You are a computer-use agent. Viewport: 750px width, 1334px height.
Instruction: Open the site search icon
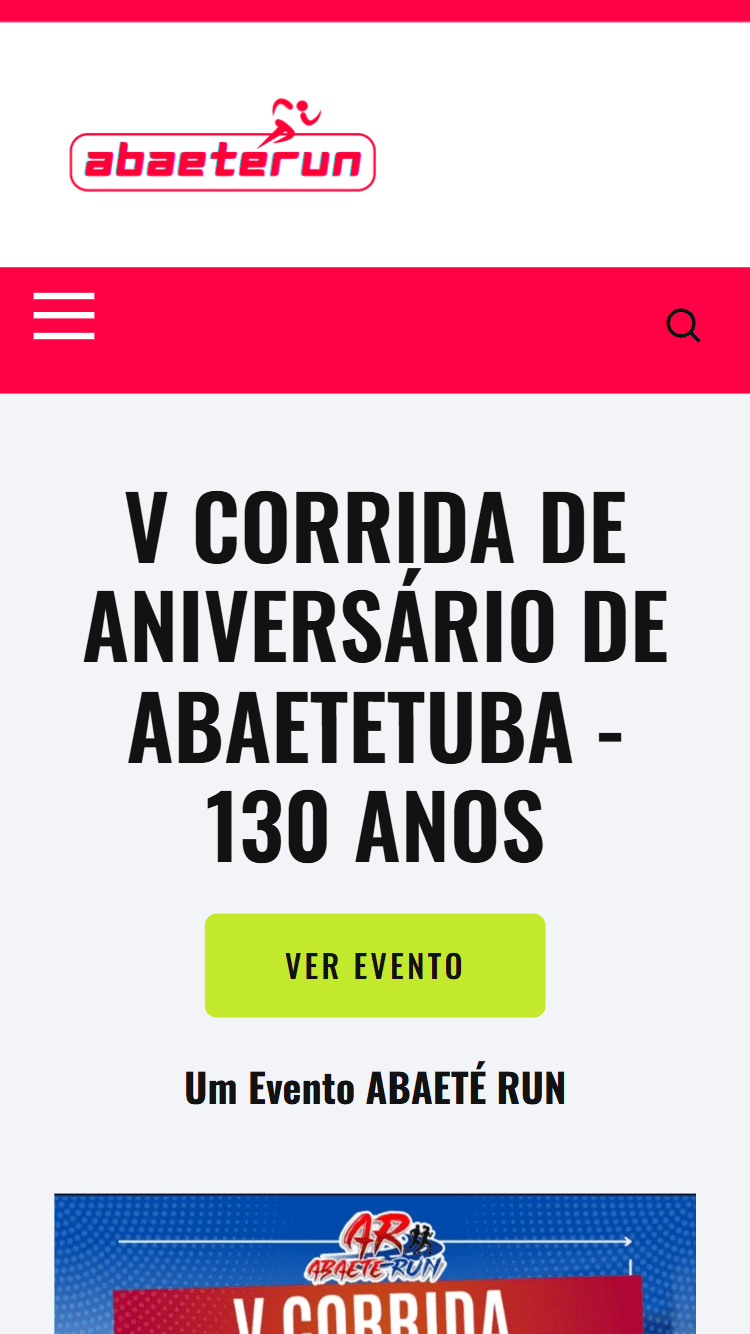pyautogui.click(x=683, y=326)
